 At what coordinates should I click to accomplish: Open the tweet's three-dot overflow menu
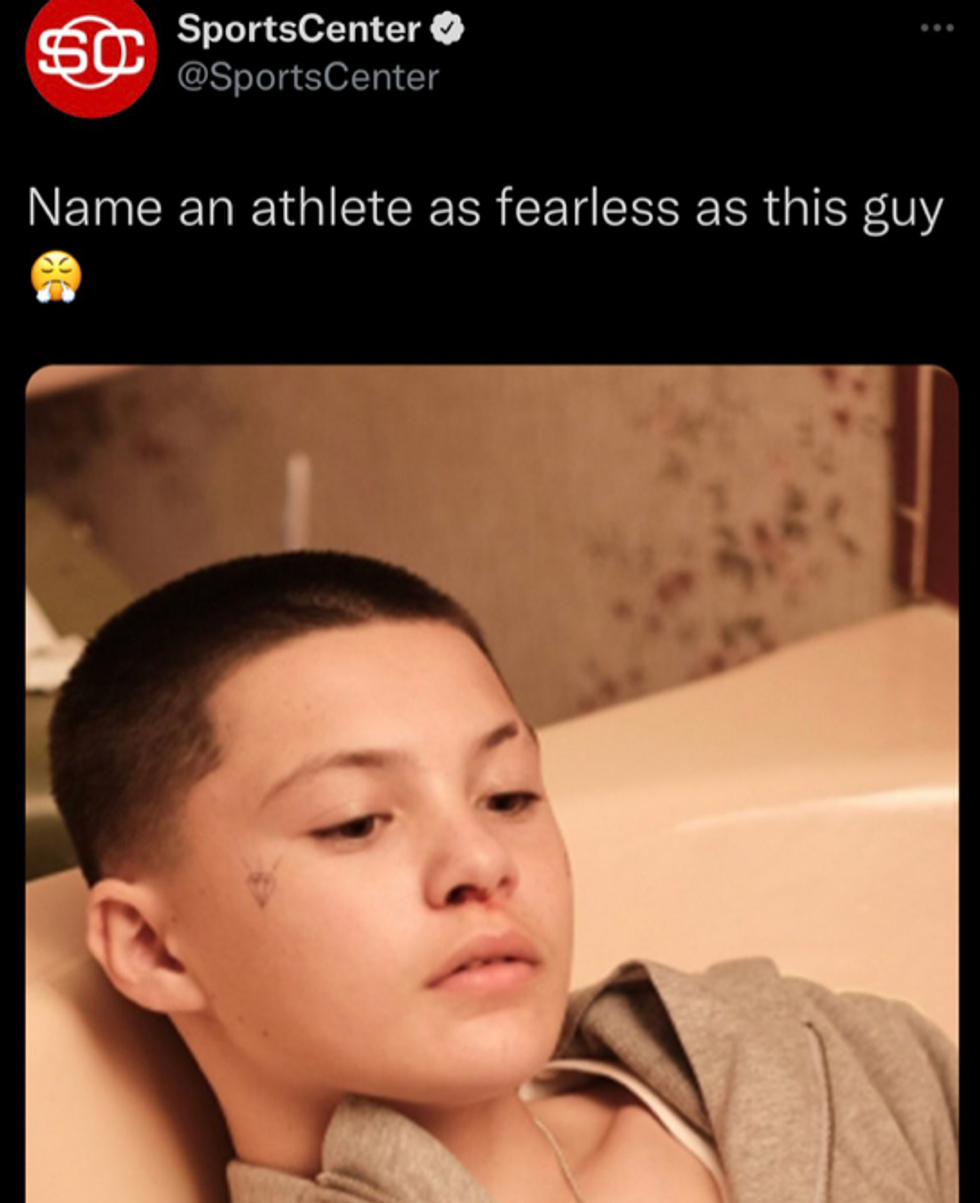(x=937, y=28)
